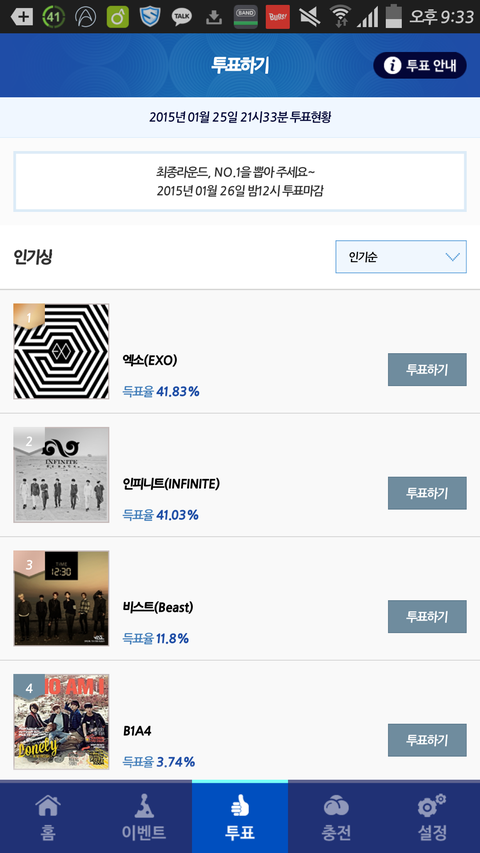Open the EXO album cover
This screenshot has height=853, width=480.
[61, 351]
